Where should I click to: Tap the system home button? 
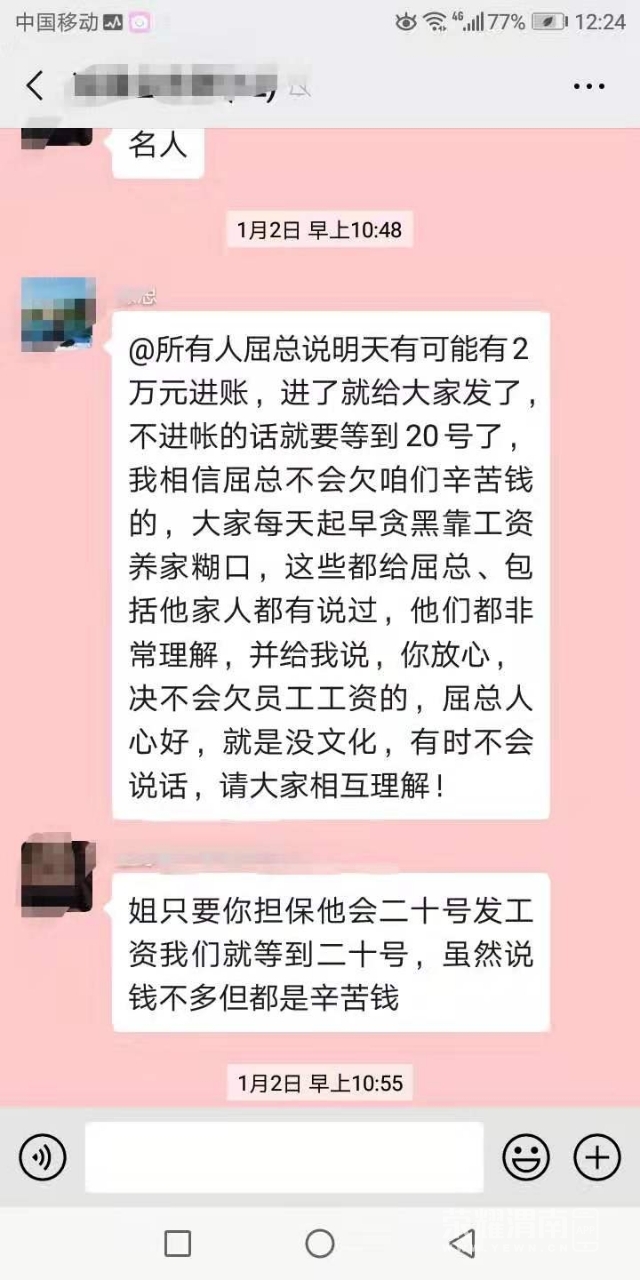[320, 1243]
